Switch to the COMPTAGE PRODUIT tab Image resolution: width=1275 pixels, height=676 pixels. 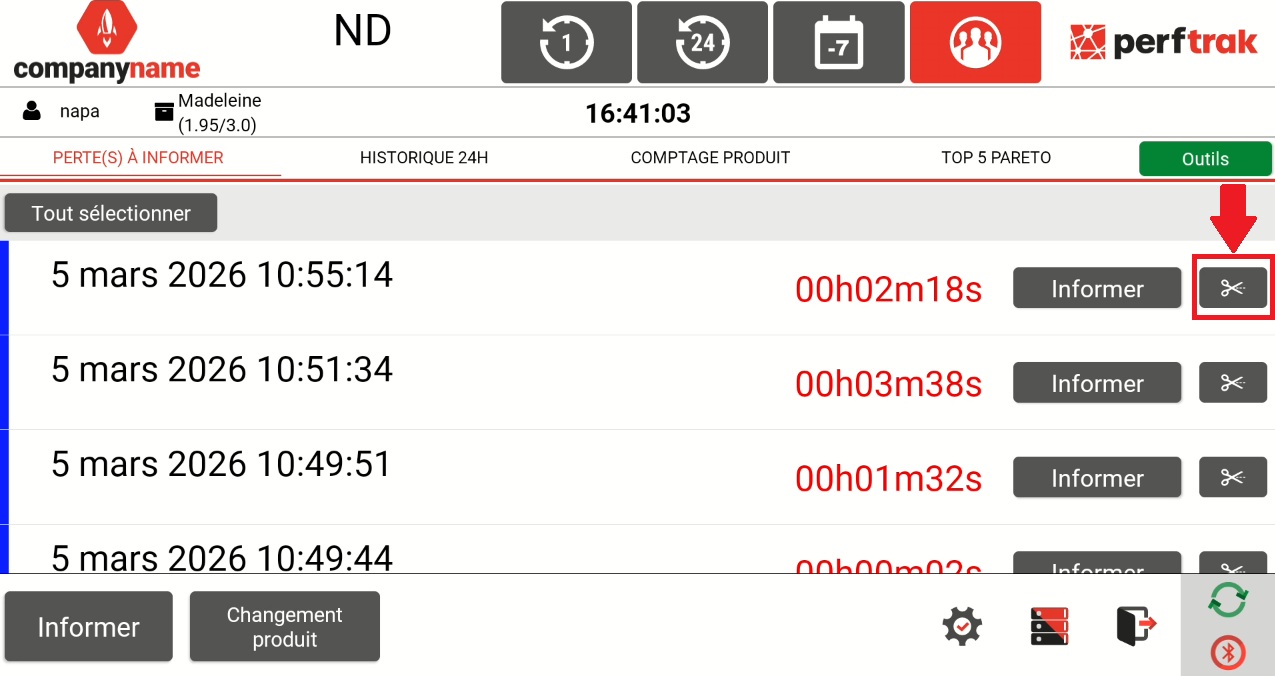[x=710, y=158]
